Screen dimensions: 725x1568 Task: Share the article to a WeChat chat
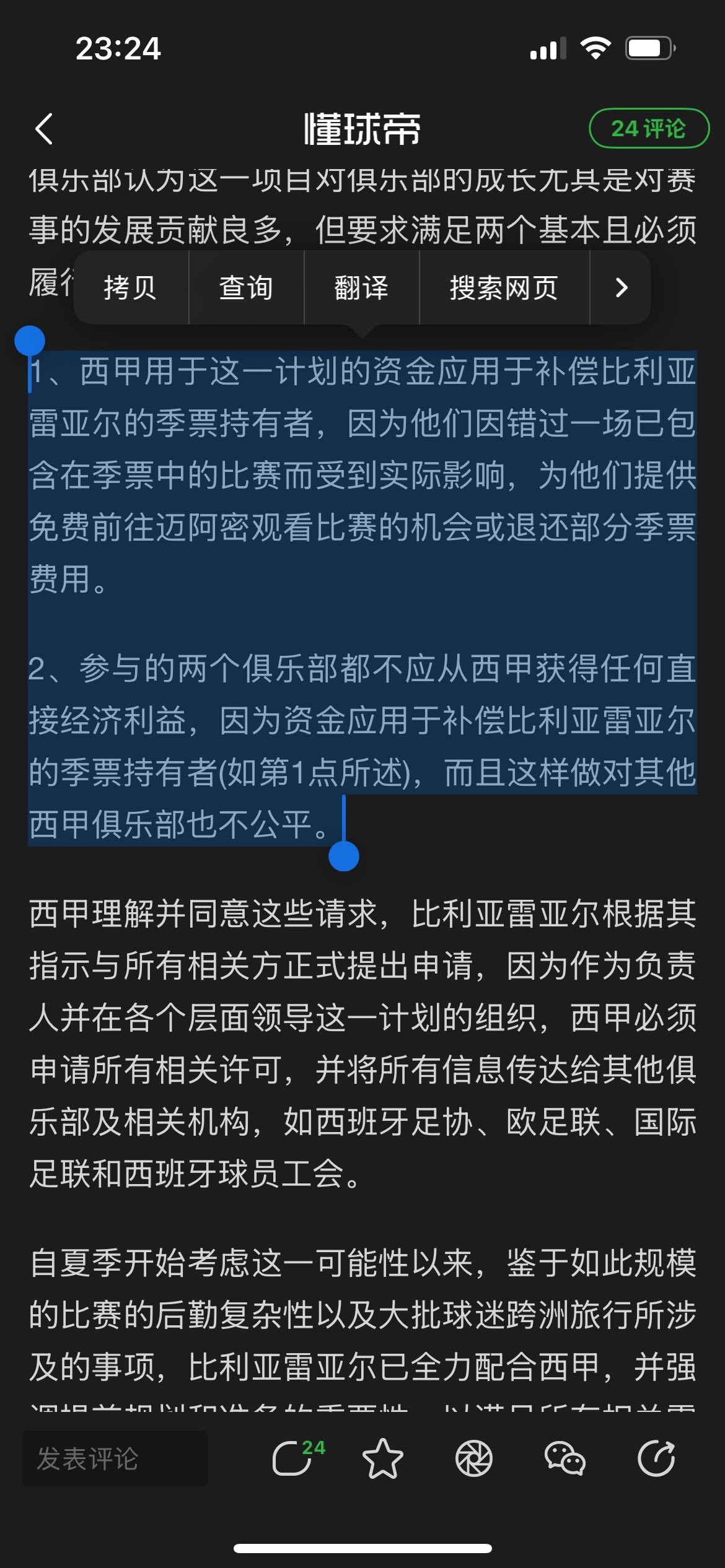(x=565, y=1458)
